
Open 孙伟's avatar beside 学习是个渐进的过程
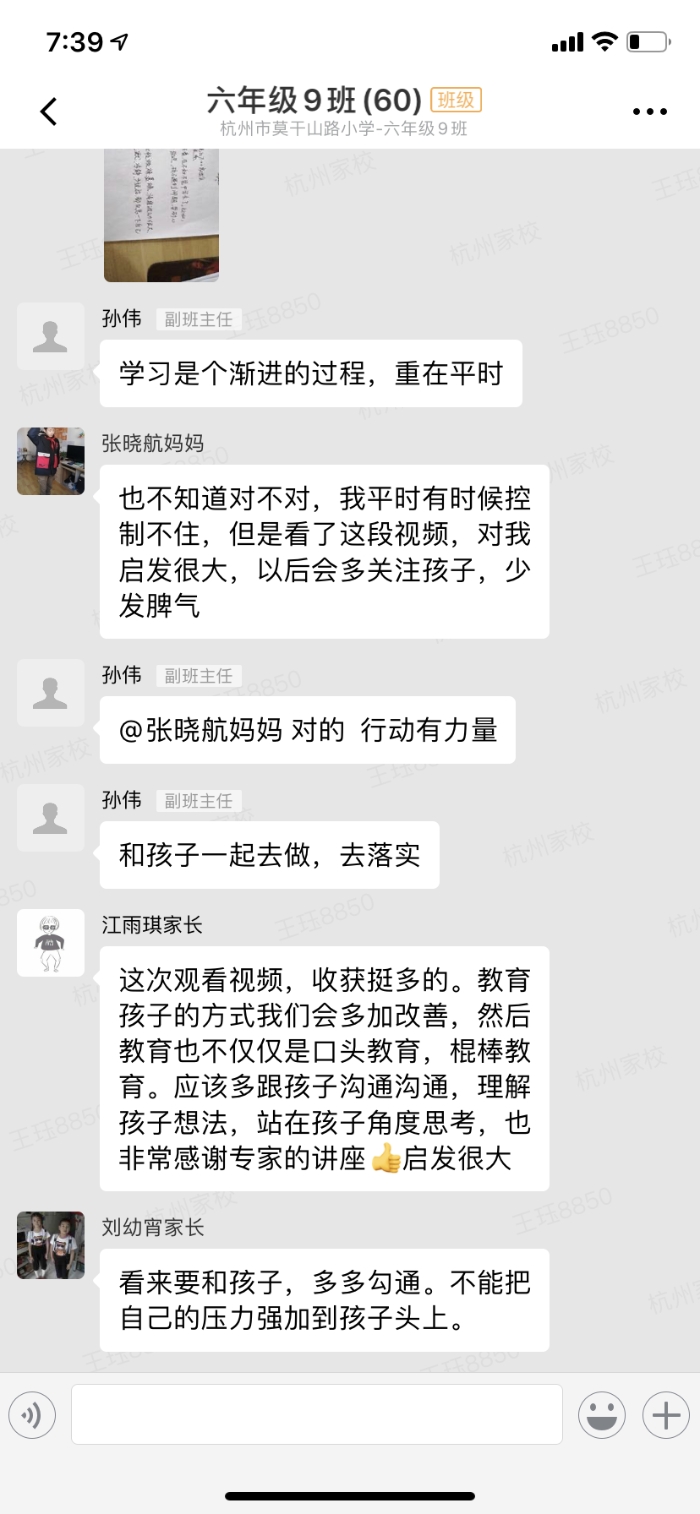50,336
